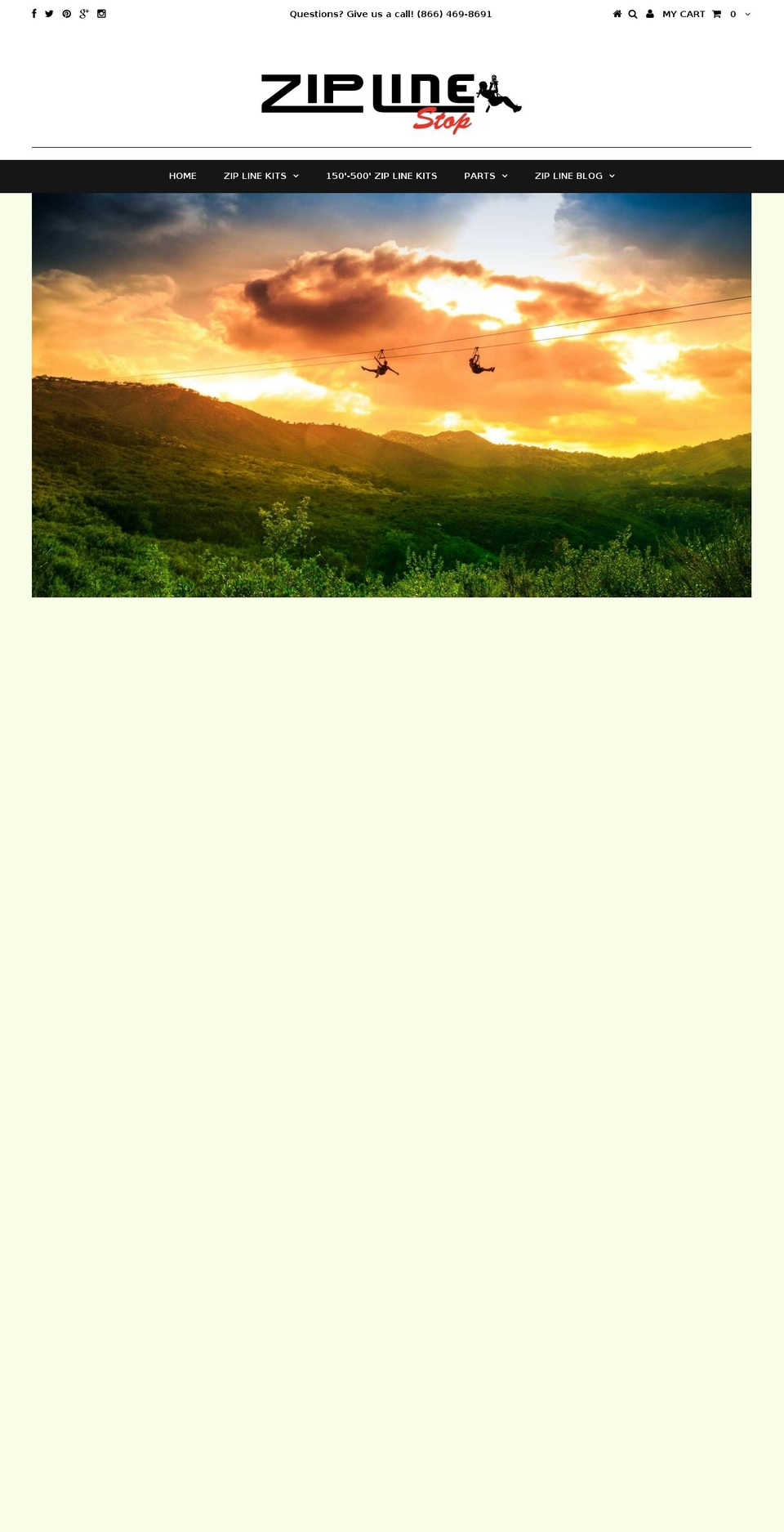Click the Zip Line Stop logo
The height and width of the screenshot is (1532, 784).
(391, 99)
